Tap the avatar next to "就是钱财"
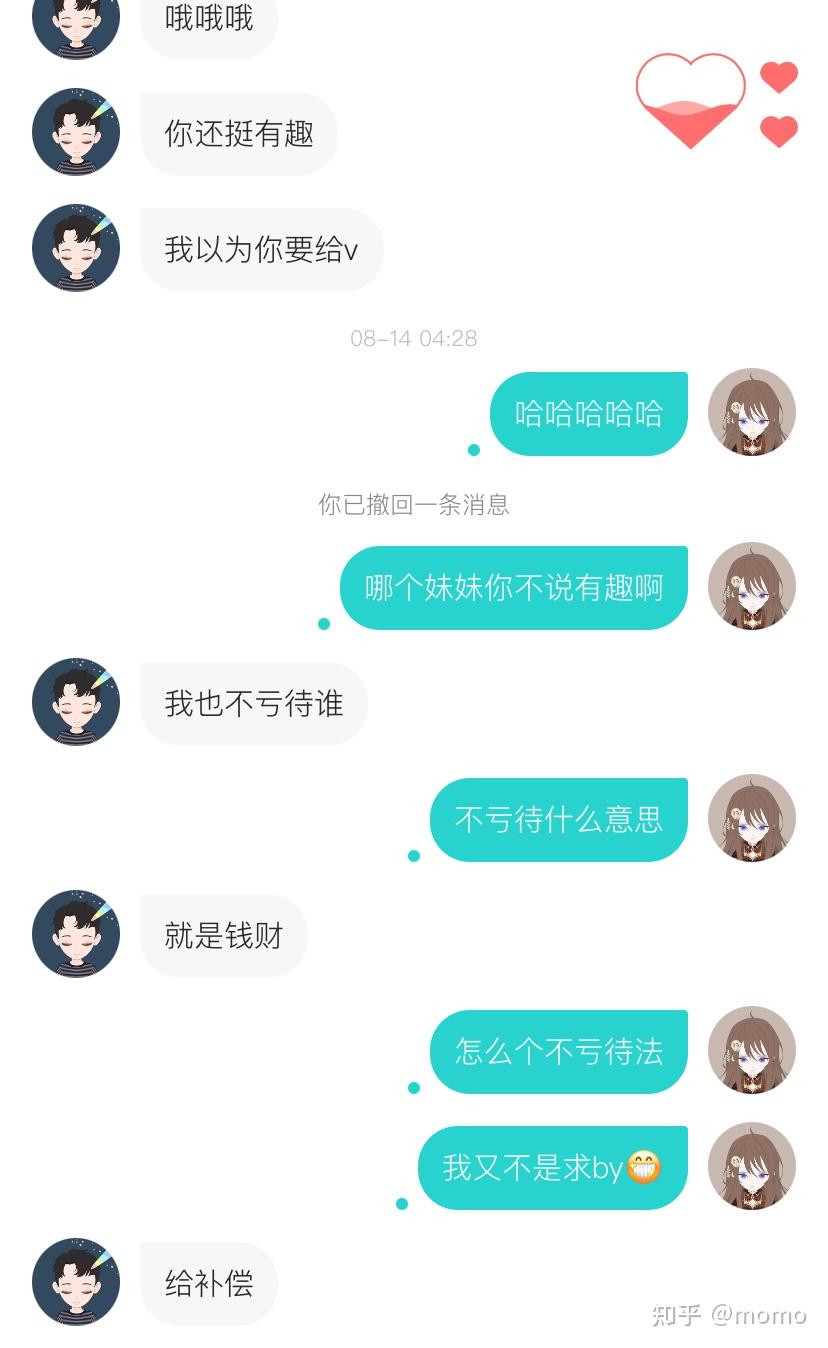Viewport: 828px width, 1348px height. 76,935
